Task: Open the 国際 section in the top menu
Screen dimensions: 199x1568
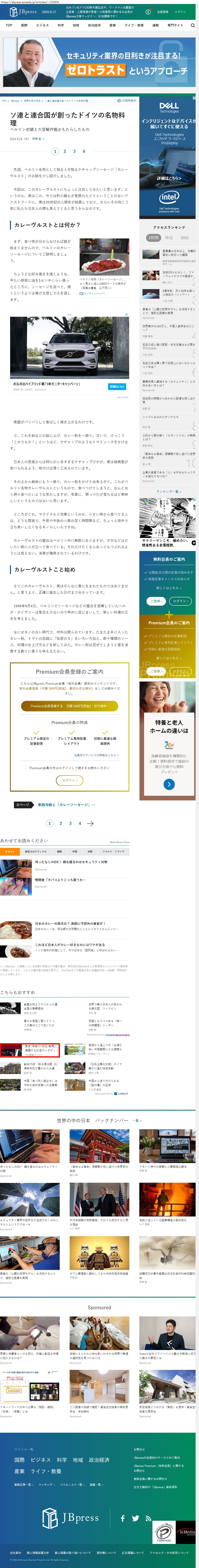Action: 24,26
